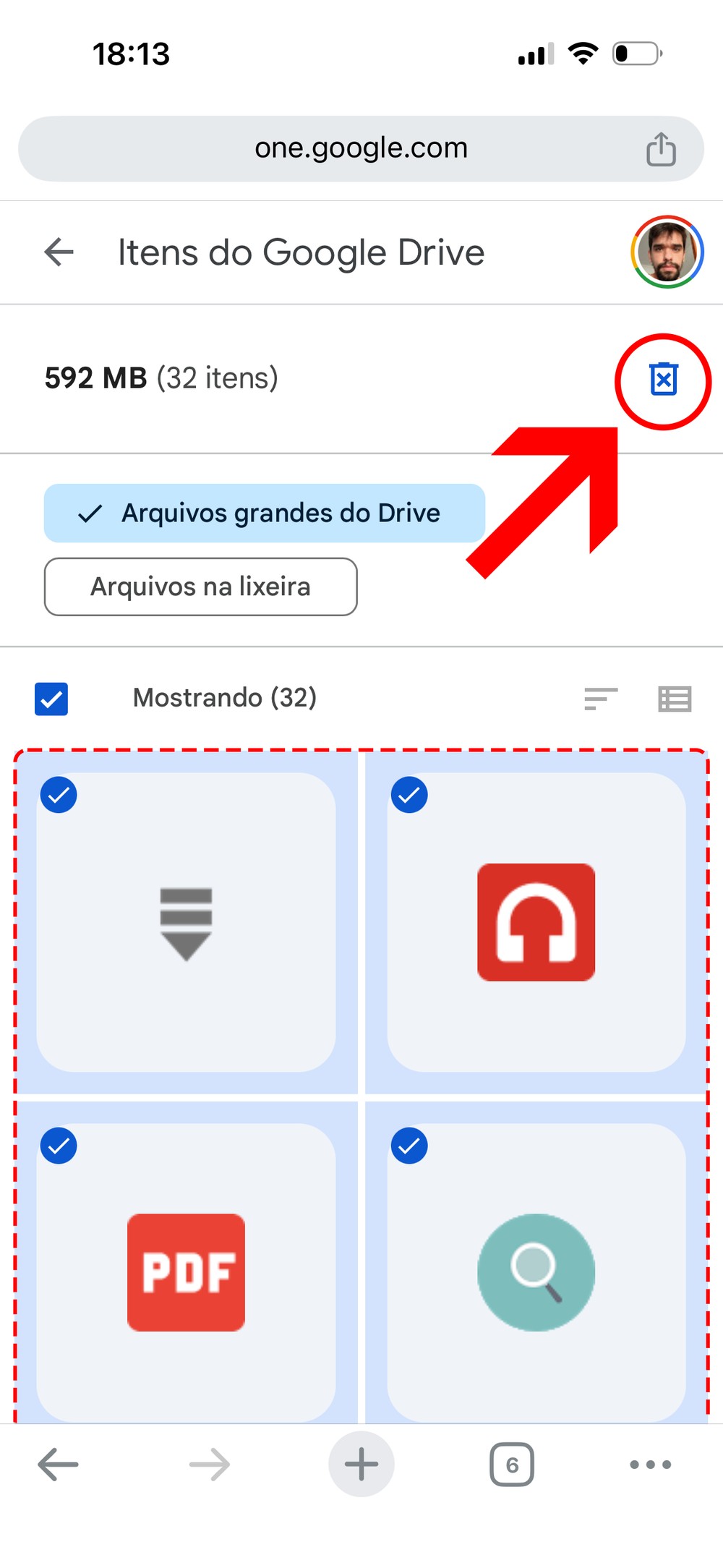Viewport: 723px width, 1568px height.
Task: Uncheck the select-all checkbox beside Mostrando (32)
Action: (51, 699)
